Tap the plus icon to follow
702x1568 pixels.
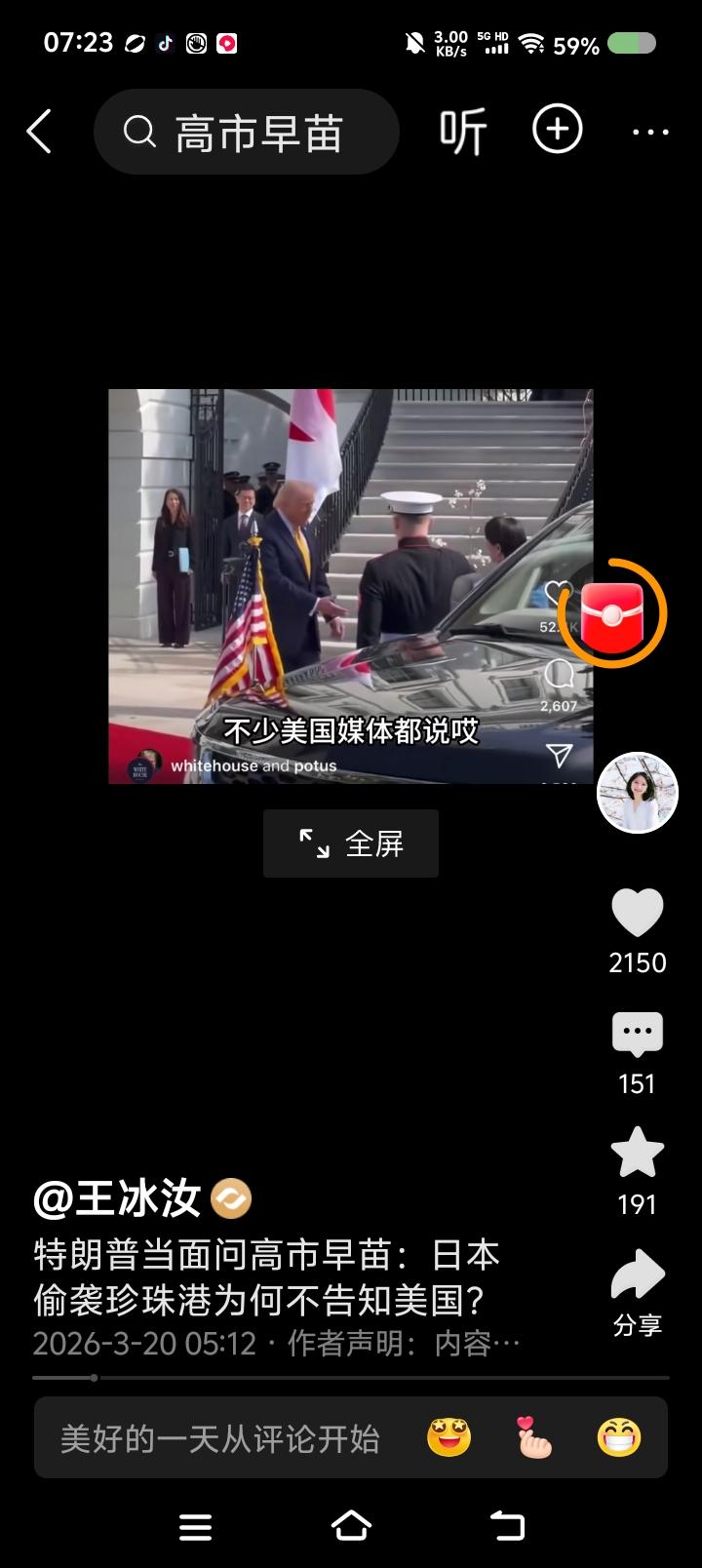click(556, 129)
